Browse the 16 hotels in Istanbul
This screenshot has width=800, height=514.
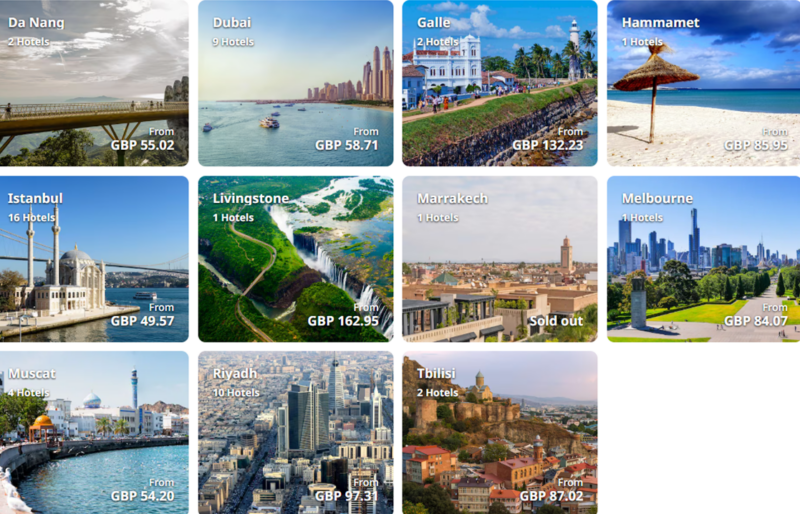click(94, 259)
